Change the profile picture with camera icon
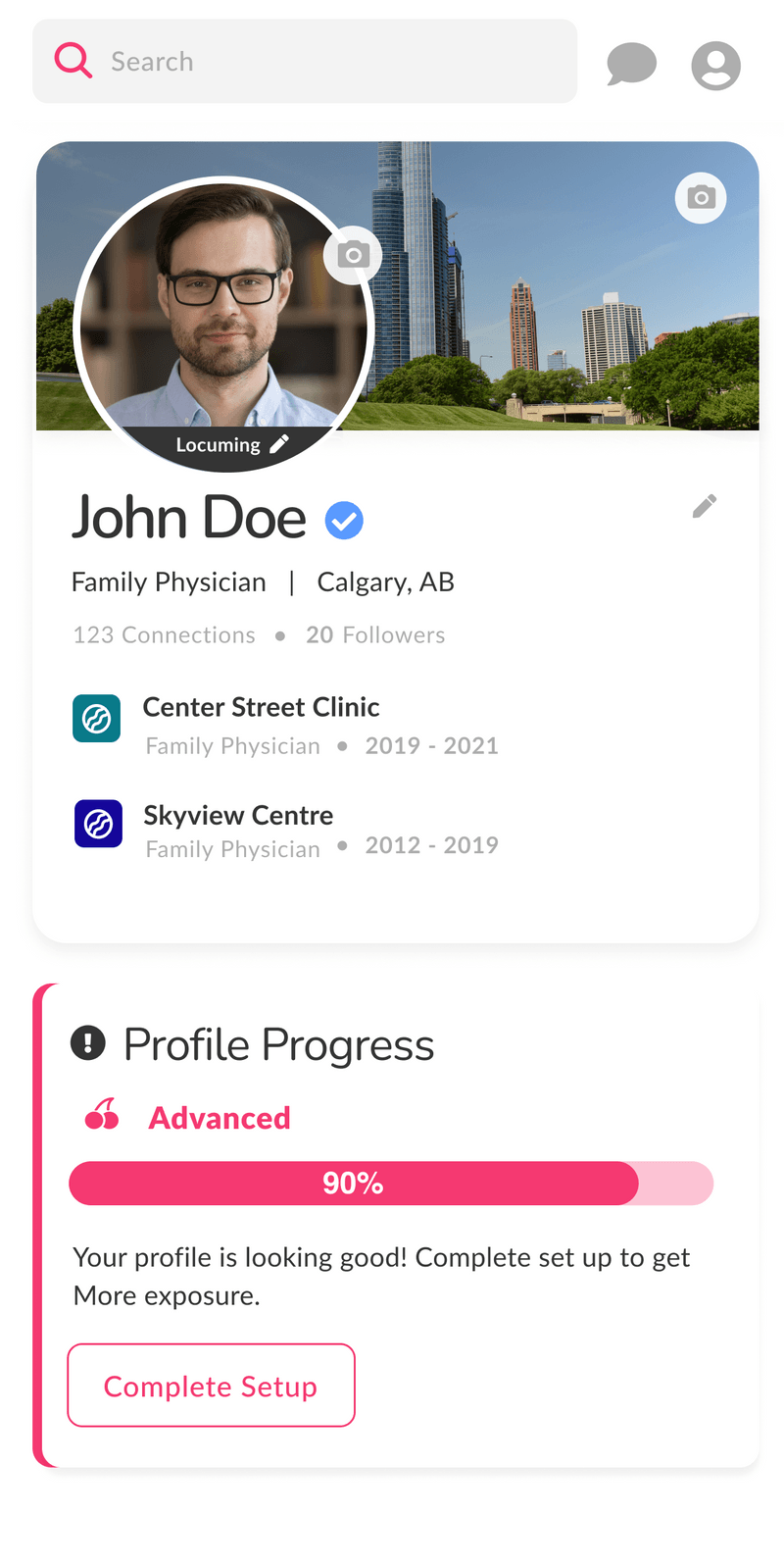 (x=353, y=255)
